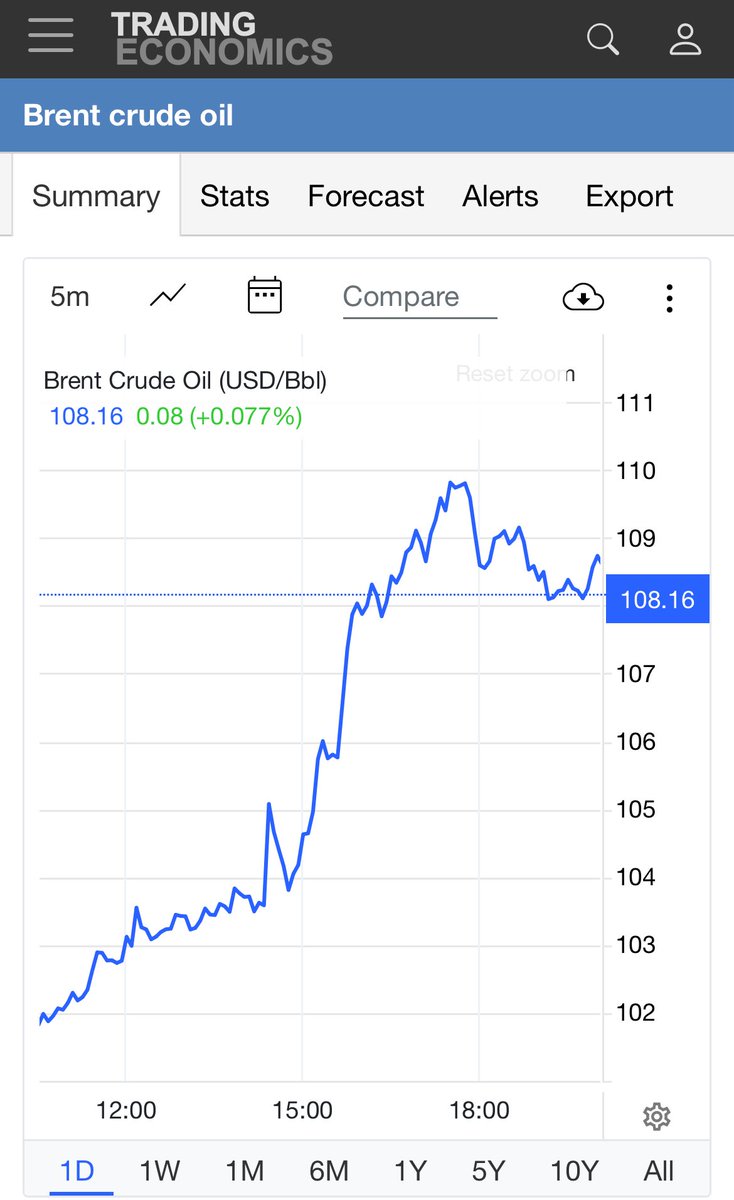Switch to the Forecast tab
734x1200 pixels.
(365, 196)
